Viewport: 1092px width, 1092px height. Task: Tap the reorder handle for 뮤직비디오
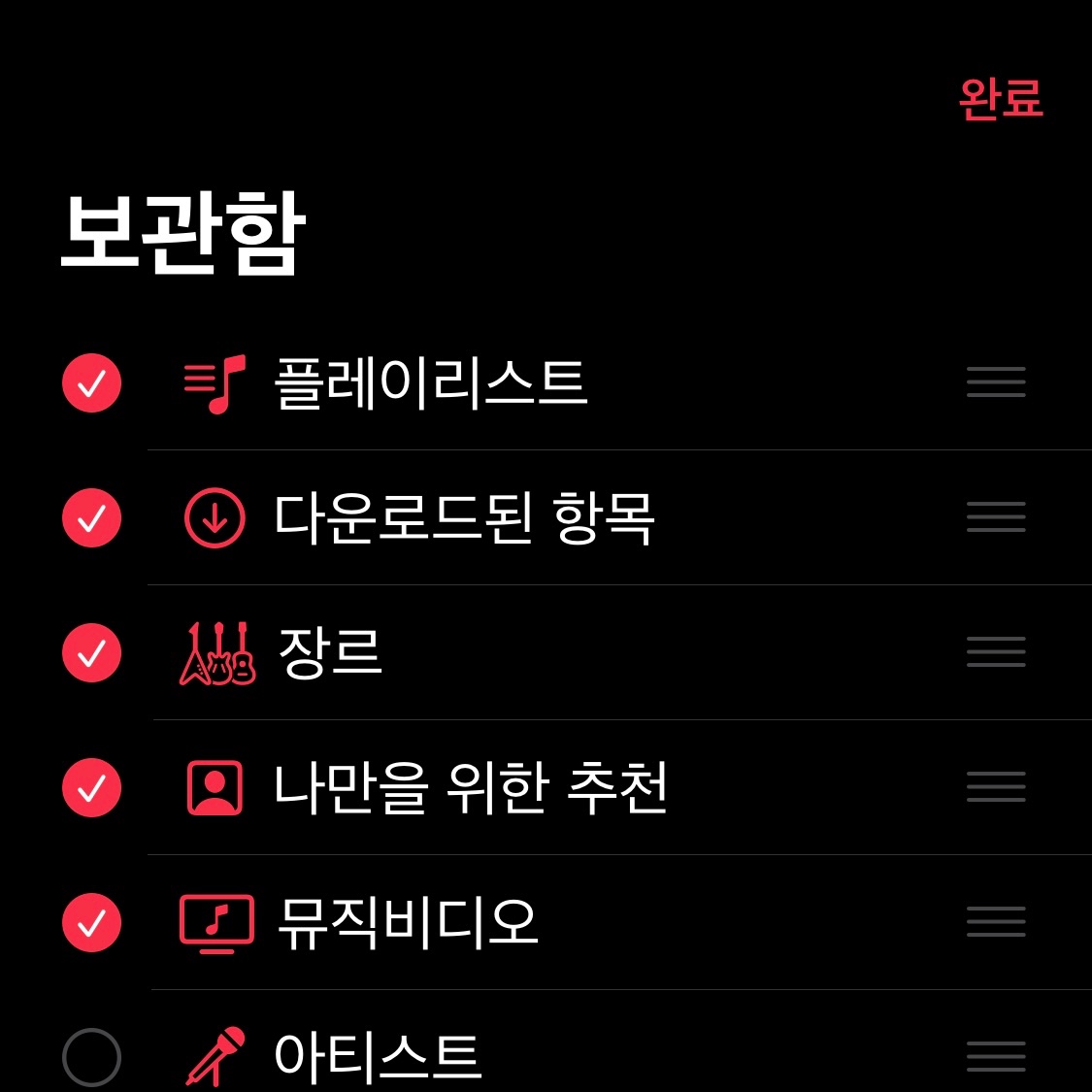(x=996, y=922)
